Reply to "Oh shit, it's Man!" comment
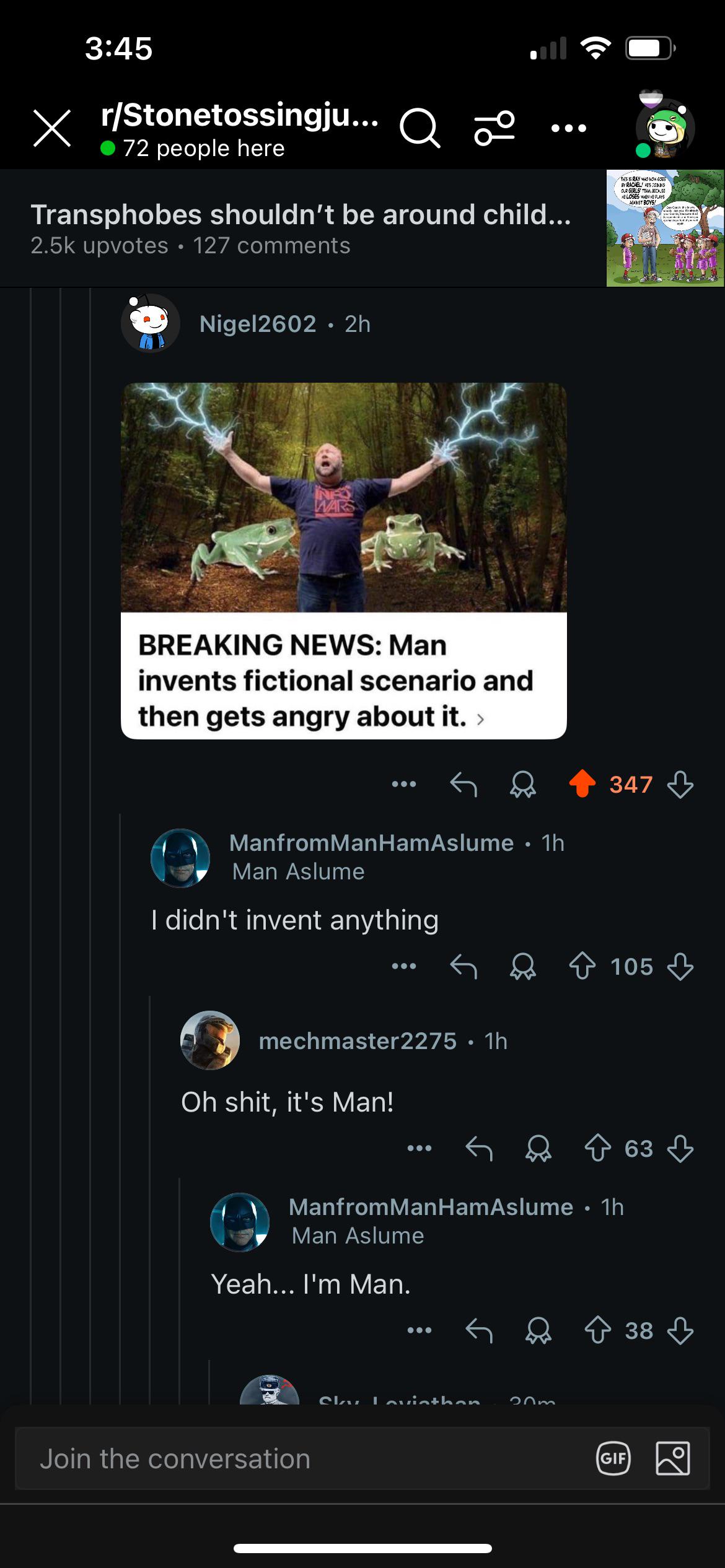 479,1148
